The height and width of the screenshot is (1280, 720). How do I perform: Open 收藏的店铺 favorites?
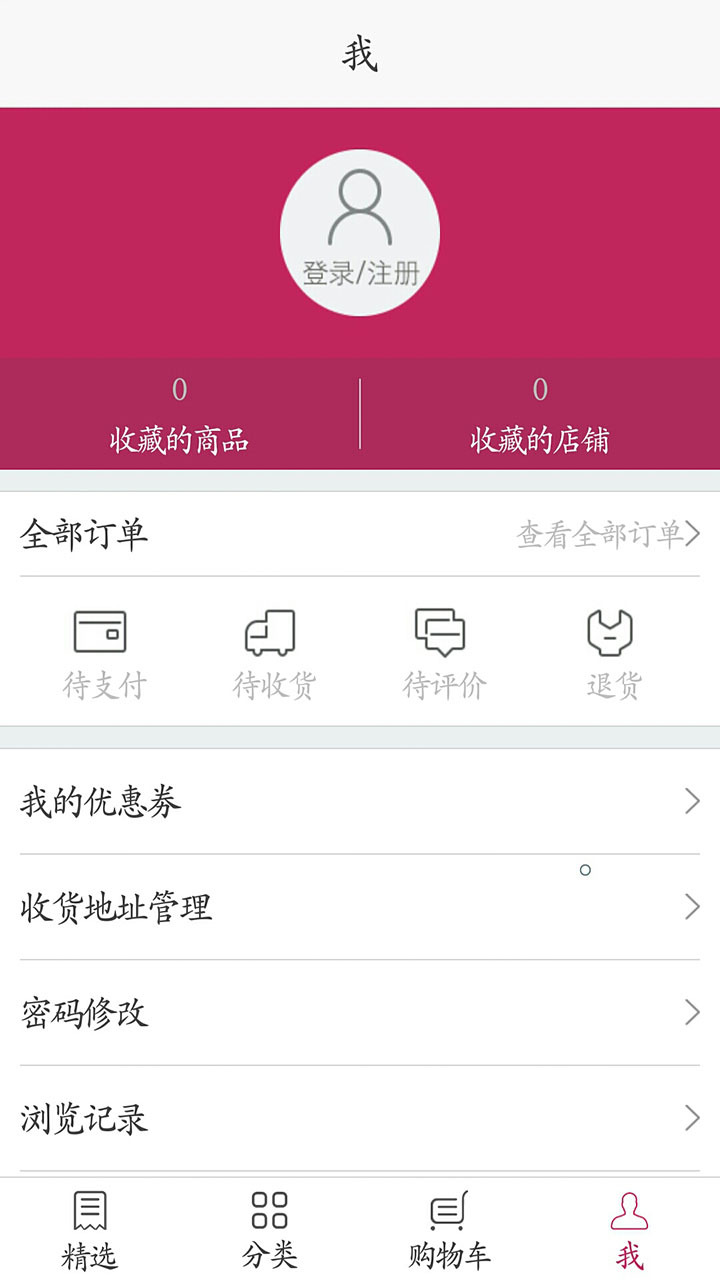540,415
